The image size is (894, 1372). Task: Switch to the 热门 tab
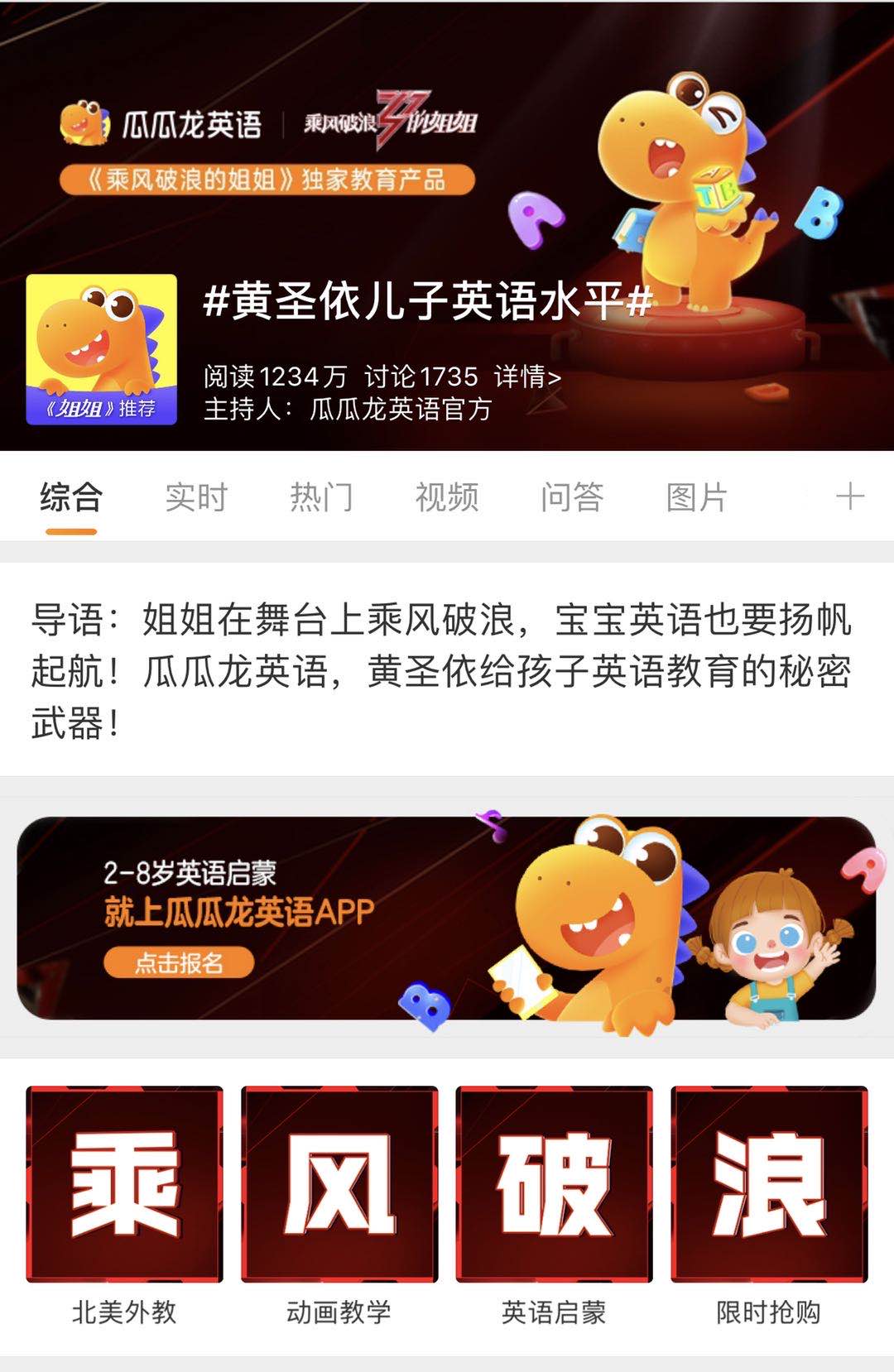tap(321, 497)
